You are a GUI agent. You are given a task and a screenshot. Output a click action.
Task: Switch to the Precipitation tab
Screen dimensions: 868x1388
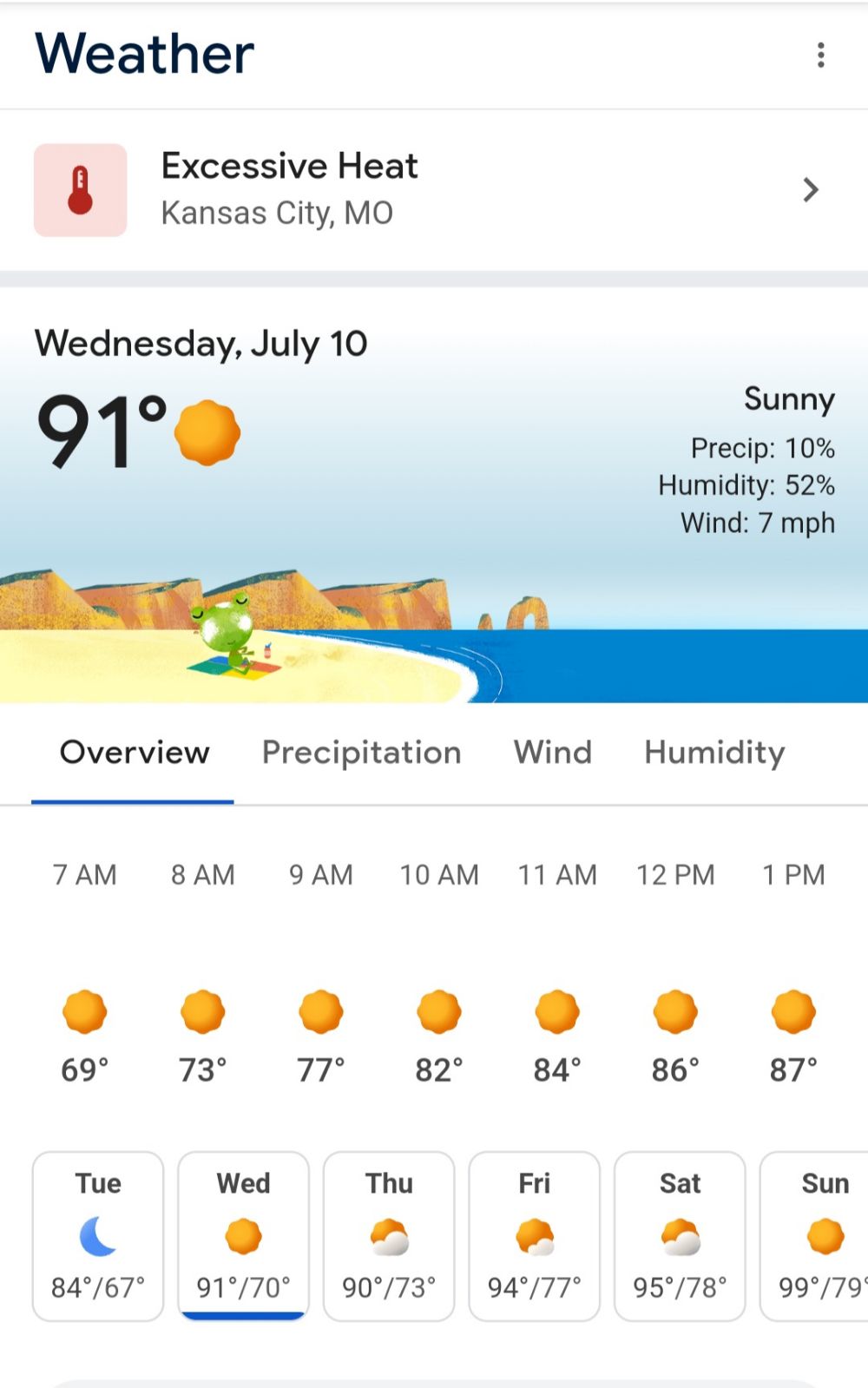click(x=361, y=753)
